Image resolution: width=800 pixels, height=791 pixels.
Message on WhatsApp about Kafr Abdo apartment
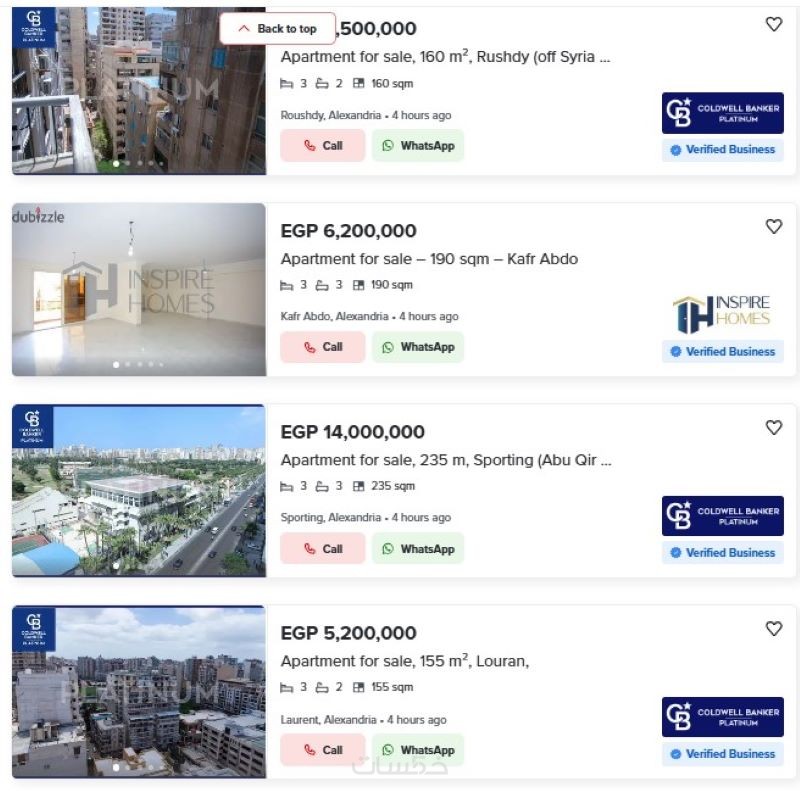point(418,347)
